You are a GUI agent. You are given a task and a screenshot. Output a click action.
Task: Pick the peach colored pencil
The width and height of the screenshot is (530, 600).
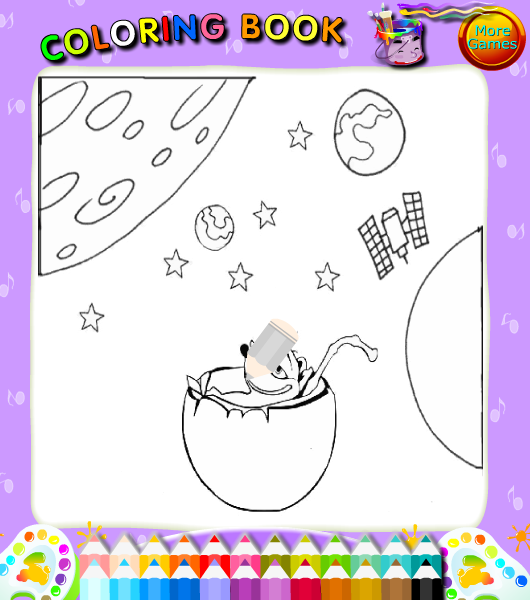coord(124,556)
